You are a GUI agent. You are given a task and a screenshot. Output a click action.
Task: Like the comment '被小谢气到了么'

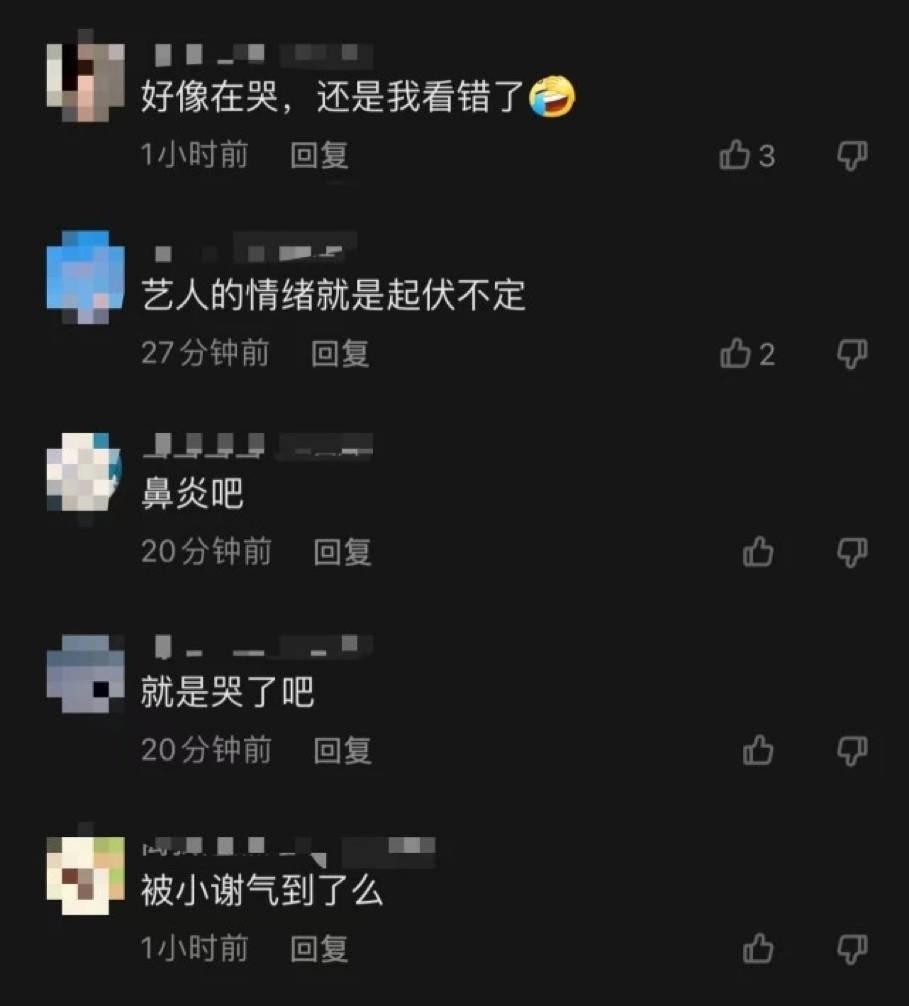coord(758,948)
